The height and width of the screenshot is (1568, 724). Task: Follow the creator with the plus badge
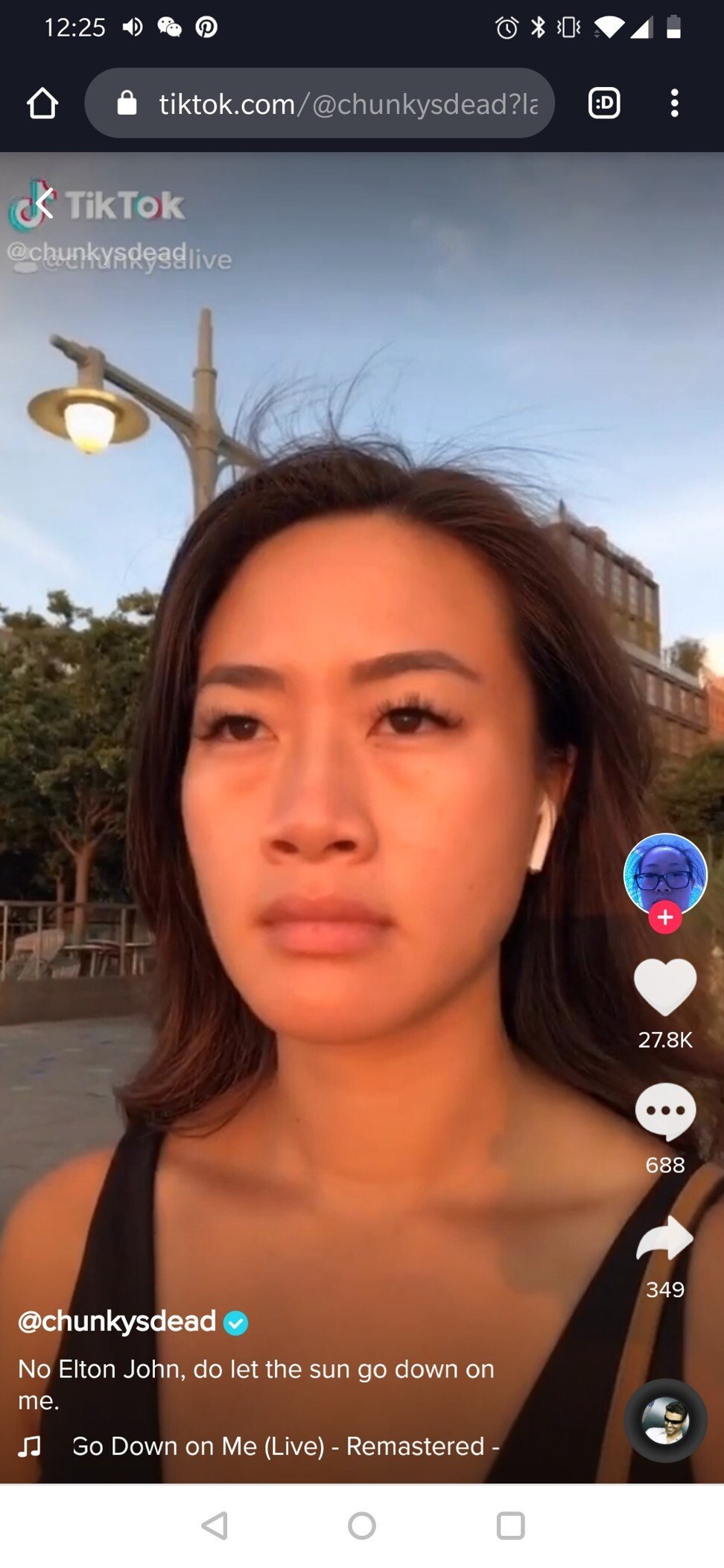(x=665, y=917)
